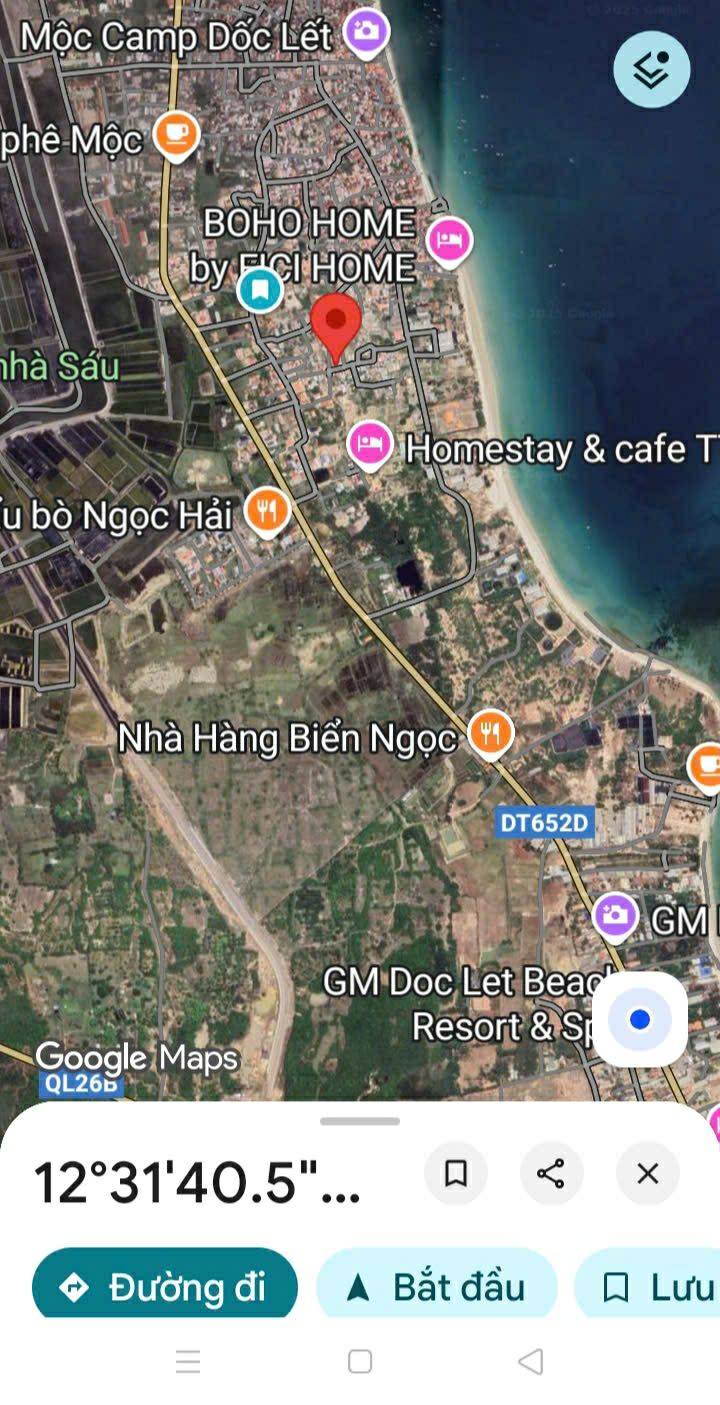Select the phê Mộc coffee shop marker
This screenshot has width=720, height=1405.
[177, 134]
